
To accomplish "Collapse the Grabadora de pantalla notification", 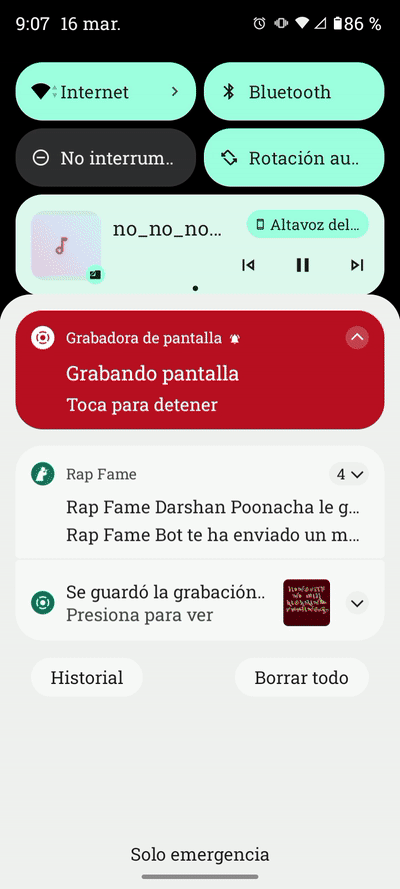I will click(x=357, y=338).
